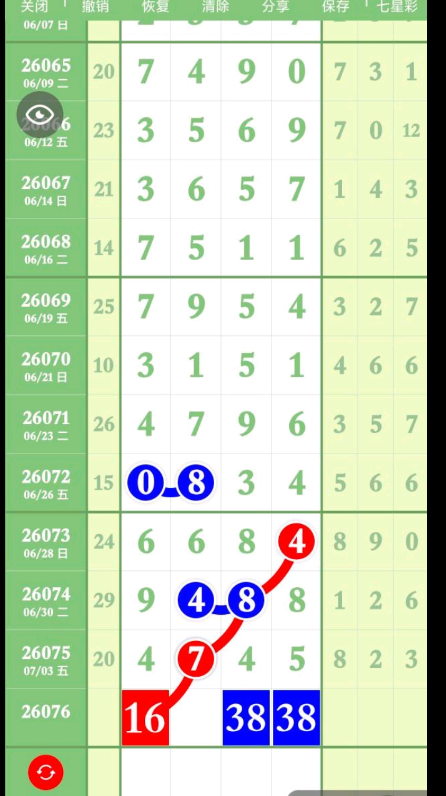The height and width of the screenshot is (796, 446).
Task: Open the 七星彩 selector
Action: pyautogui.click(x=400, y=7)
